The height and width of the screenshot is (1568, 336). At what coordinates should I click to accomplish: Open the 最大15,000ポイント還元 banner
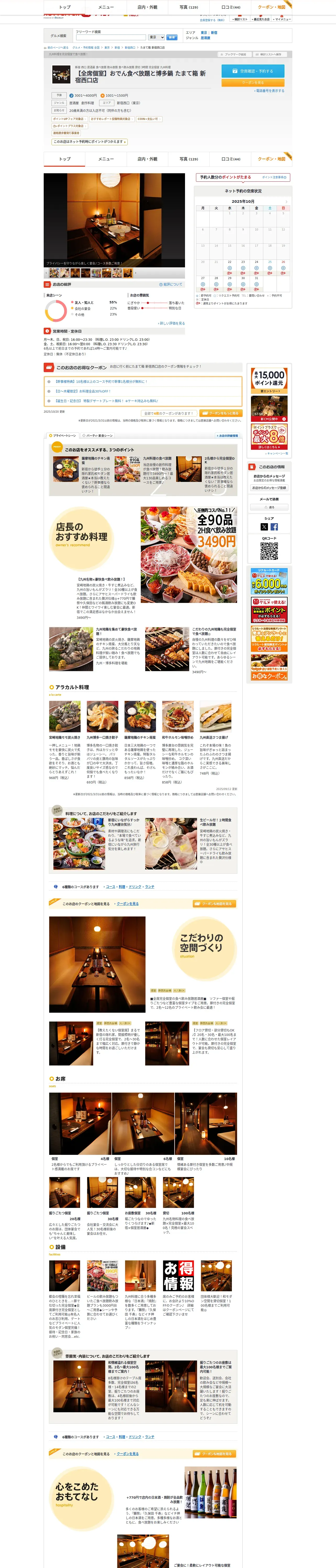269,379
